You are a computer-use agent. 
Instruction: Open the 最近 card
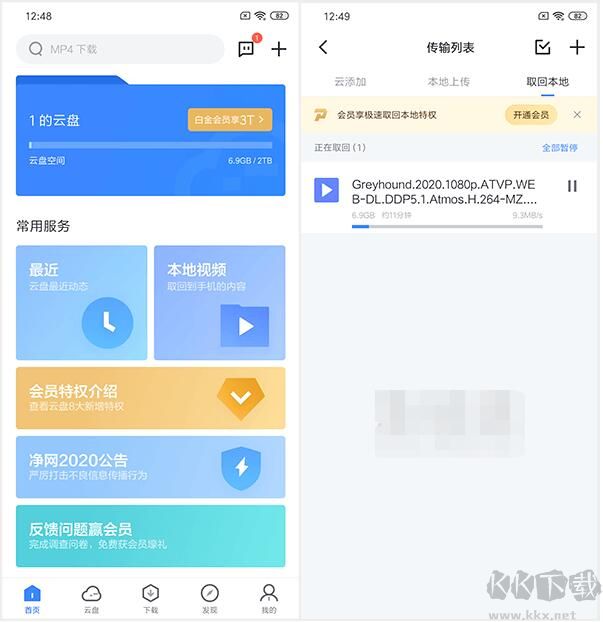(x=82, y=302)
